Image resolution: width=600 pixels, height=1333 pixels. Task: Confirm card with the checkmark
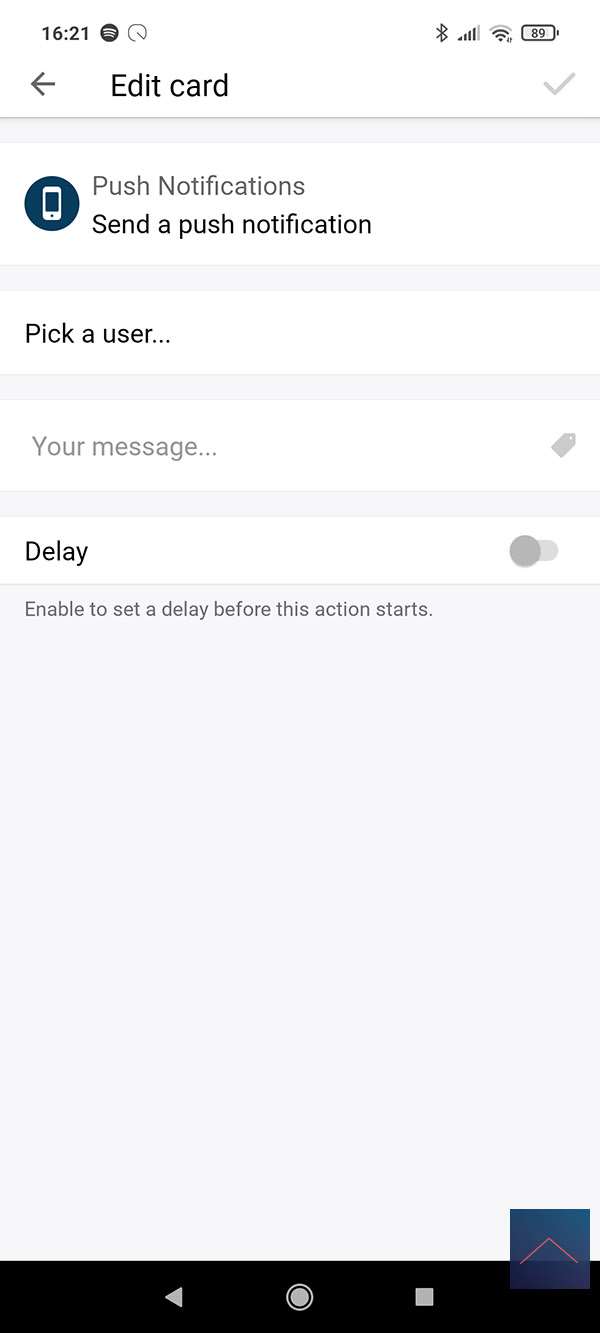coord(558,85)
